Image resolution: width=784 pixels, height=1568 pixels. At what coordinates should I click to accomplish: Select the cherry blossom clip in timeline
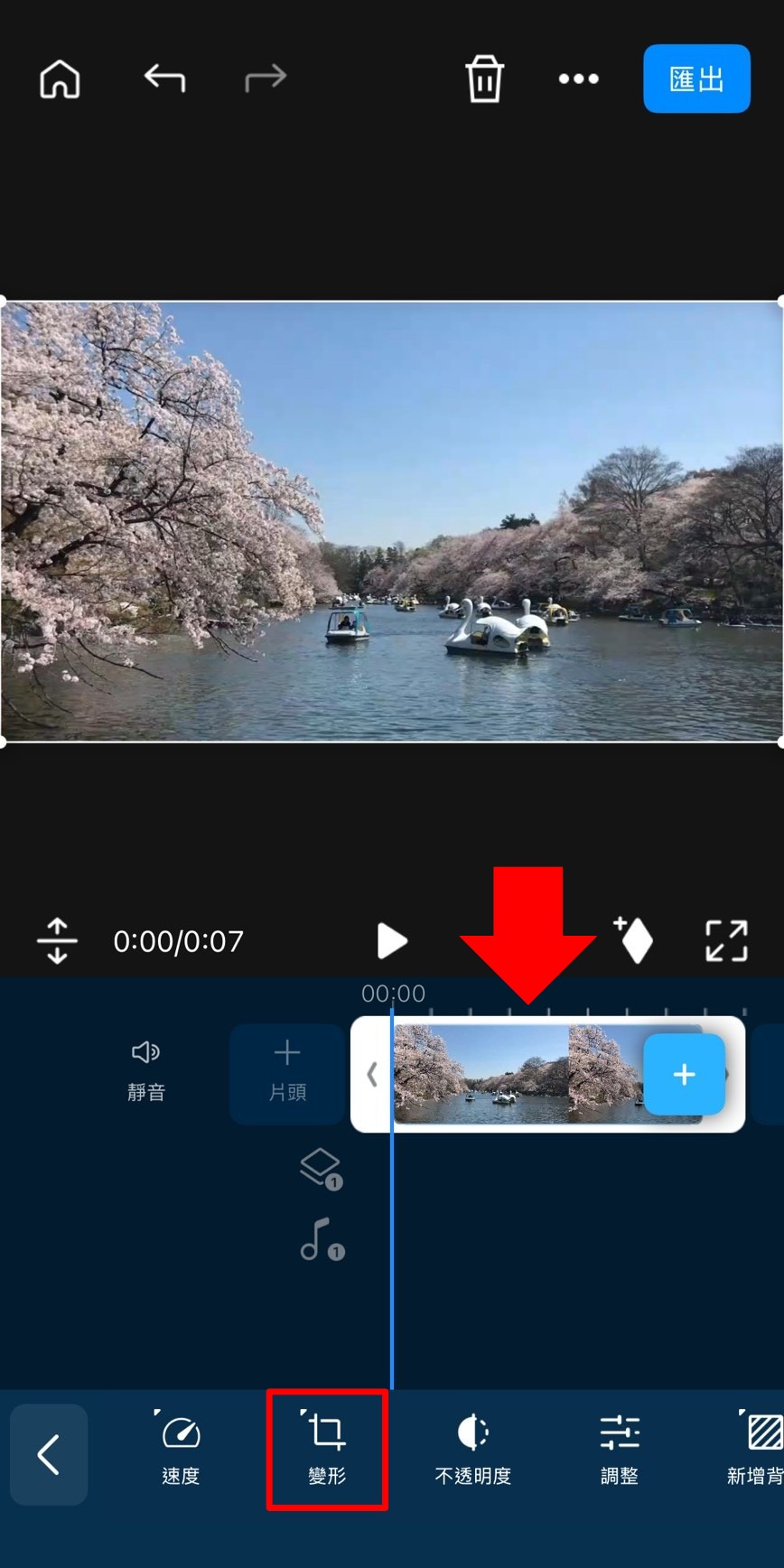(x=515, y=1075)
